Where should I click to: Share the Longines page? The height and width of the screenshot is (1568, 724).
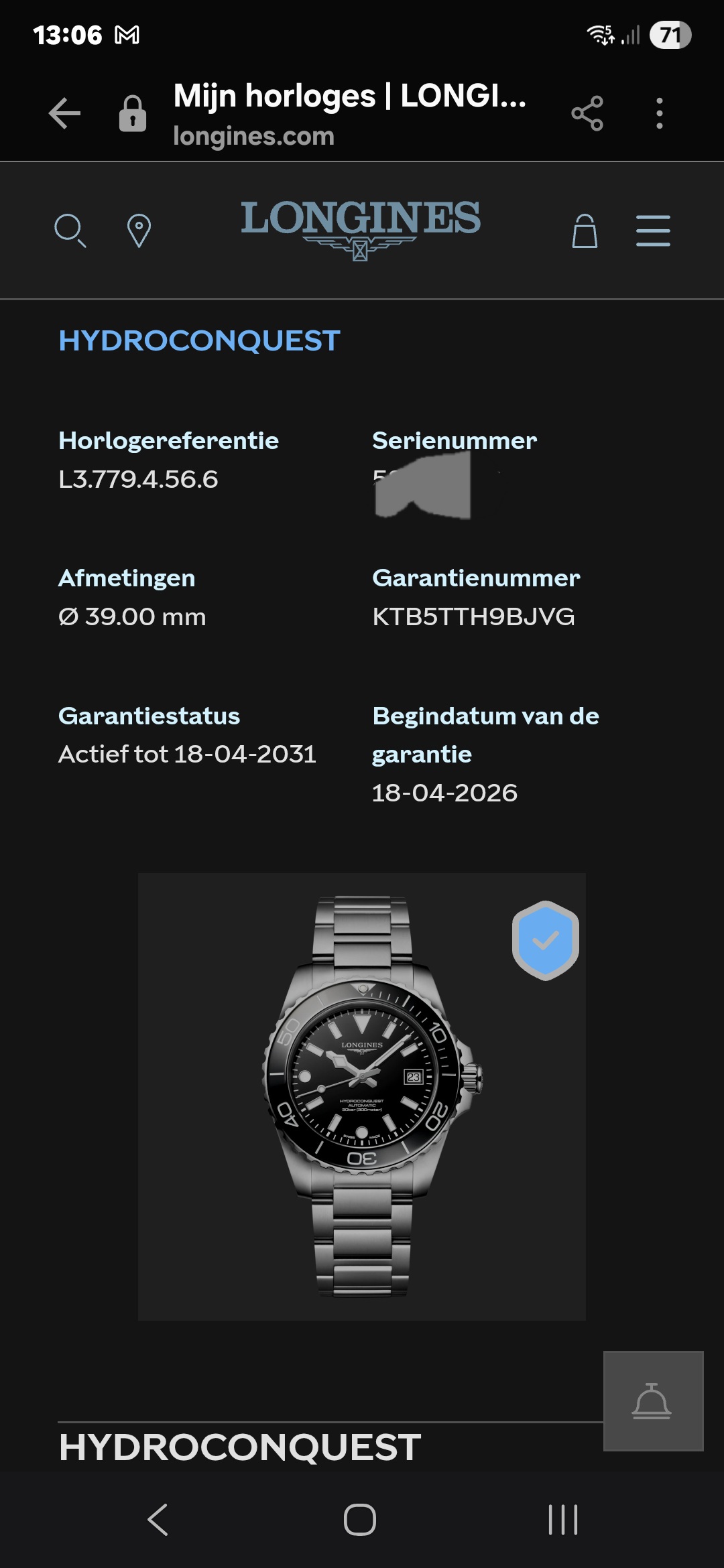coord(587,113)
